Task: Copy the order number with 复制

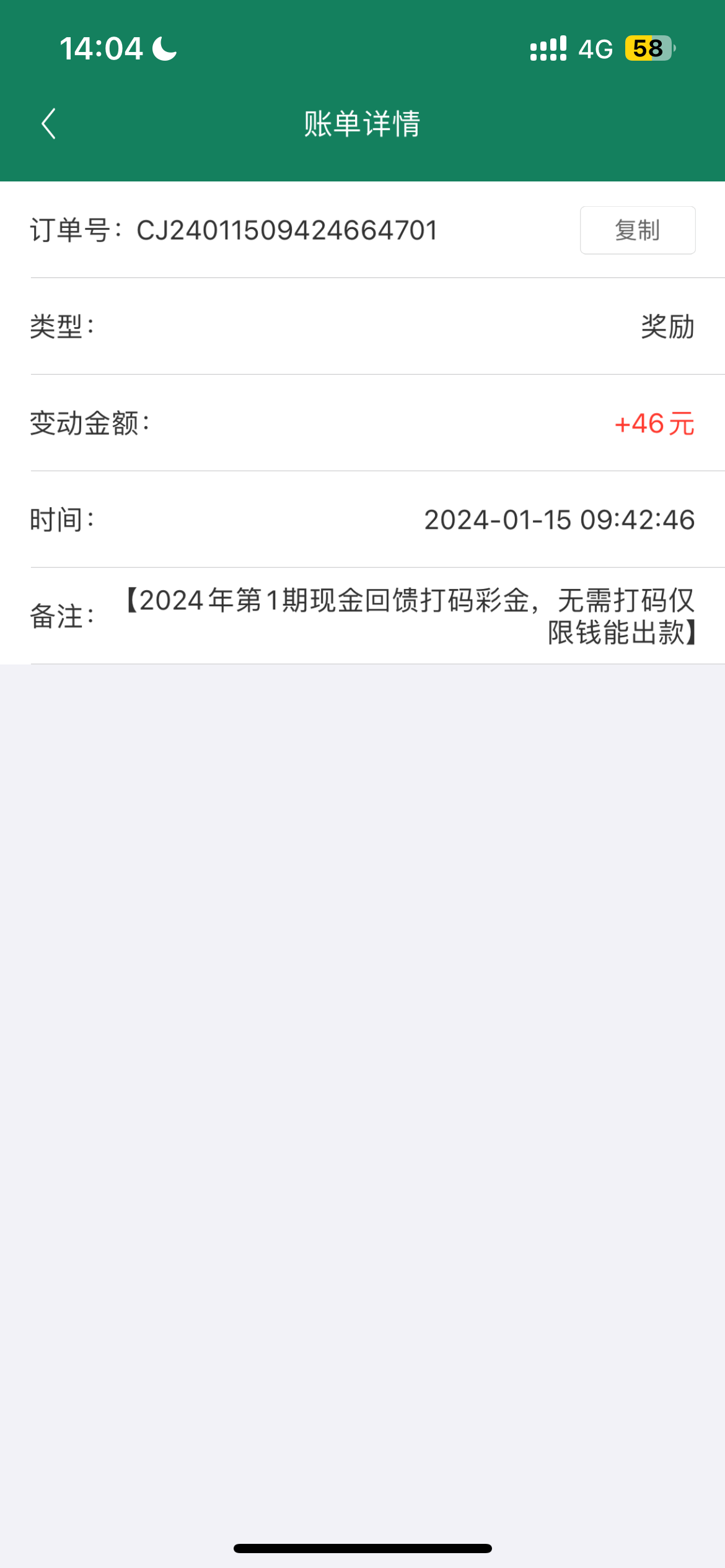Action: [x=637, y=230]
